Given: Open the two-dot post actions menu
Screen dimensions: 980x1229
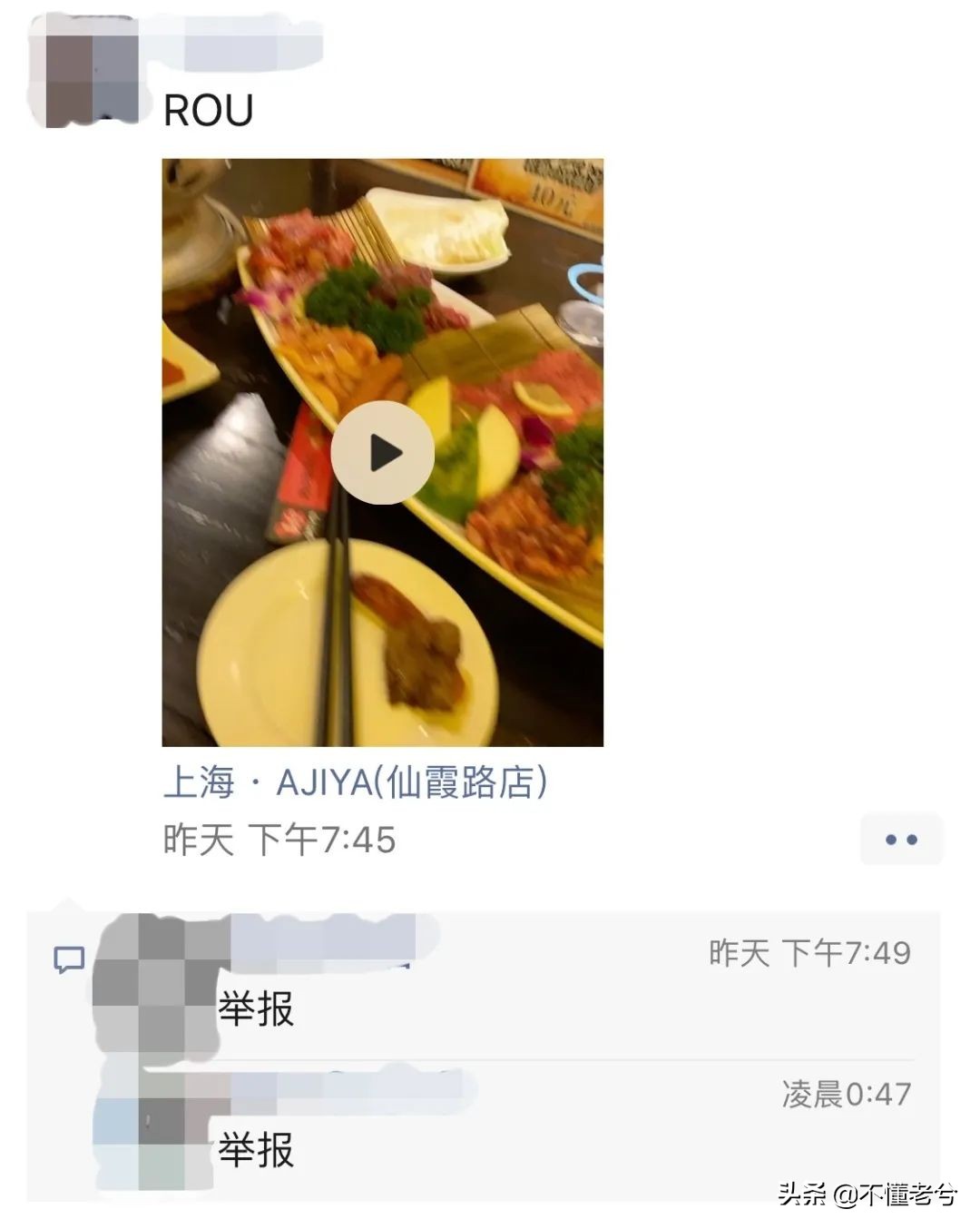Looking at the screenshot, I should coord(900,840).
